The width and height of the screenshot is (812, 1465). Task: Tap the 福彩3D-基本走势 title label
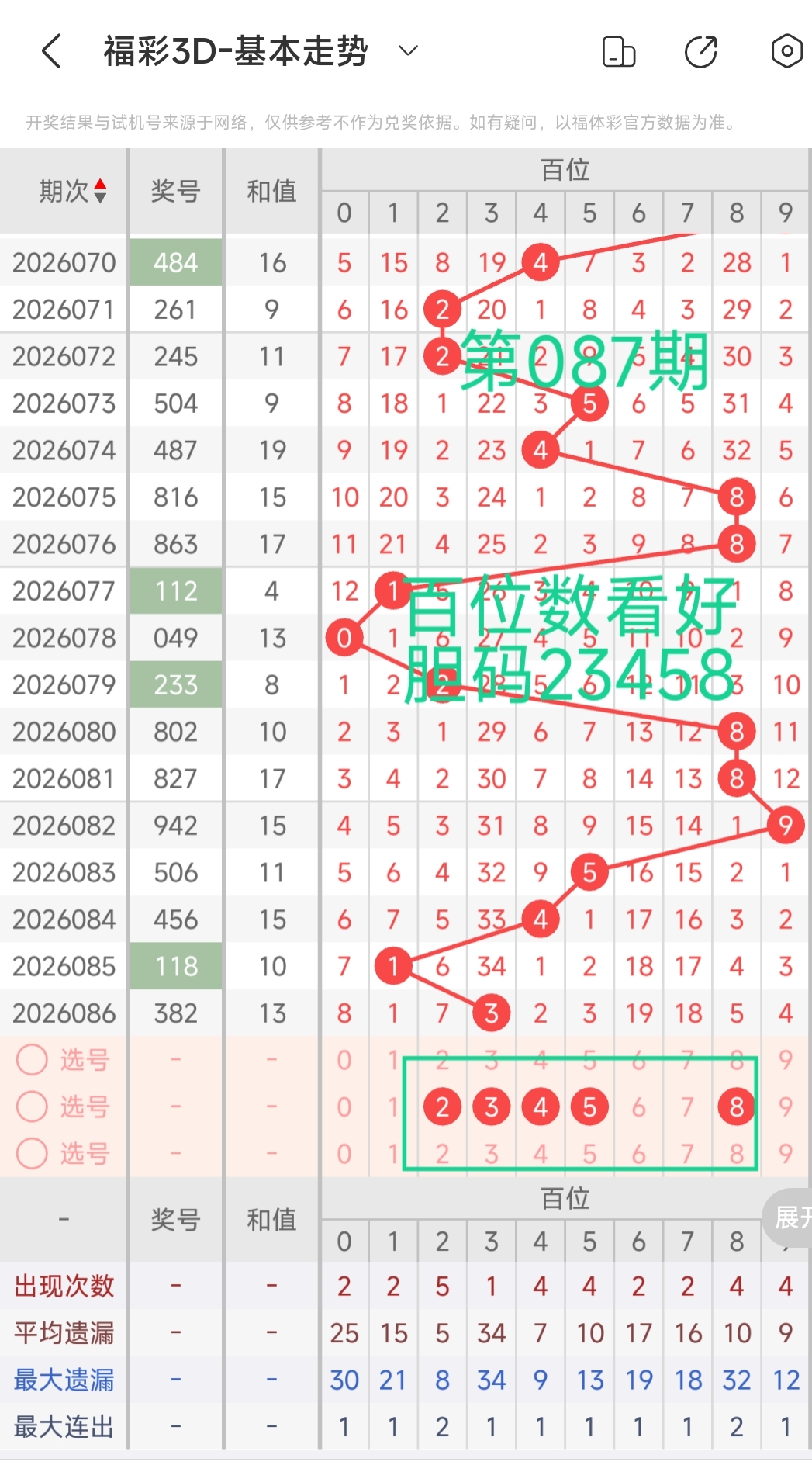tap(233, 50)
